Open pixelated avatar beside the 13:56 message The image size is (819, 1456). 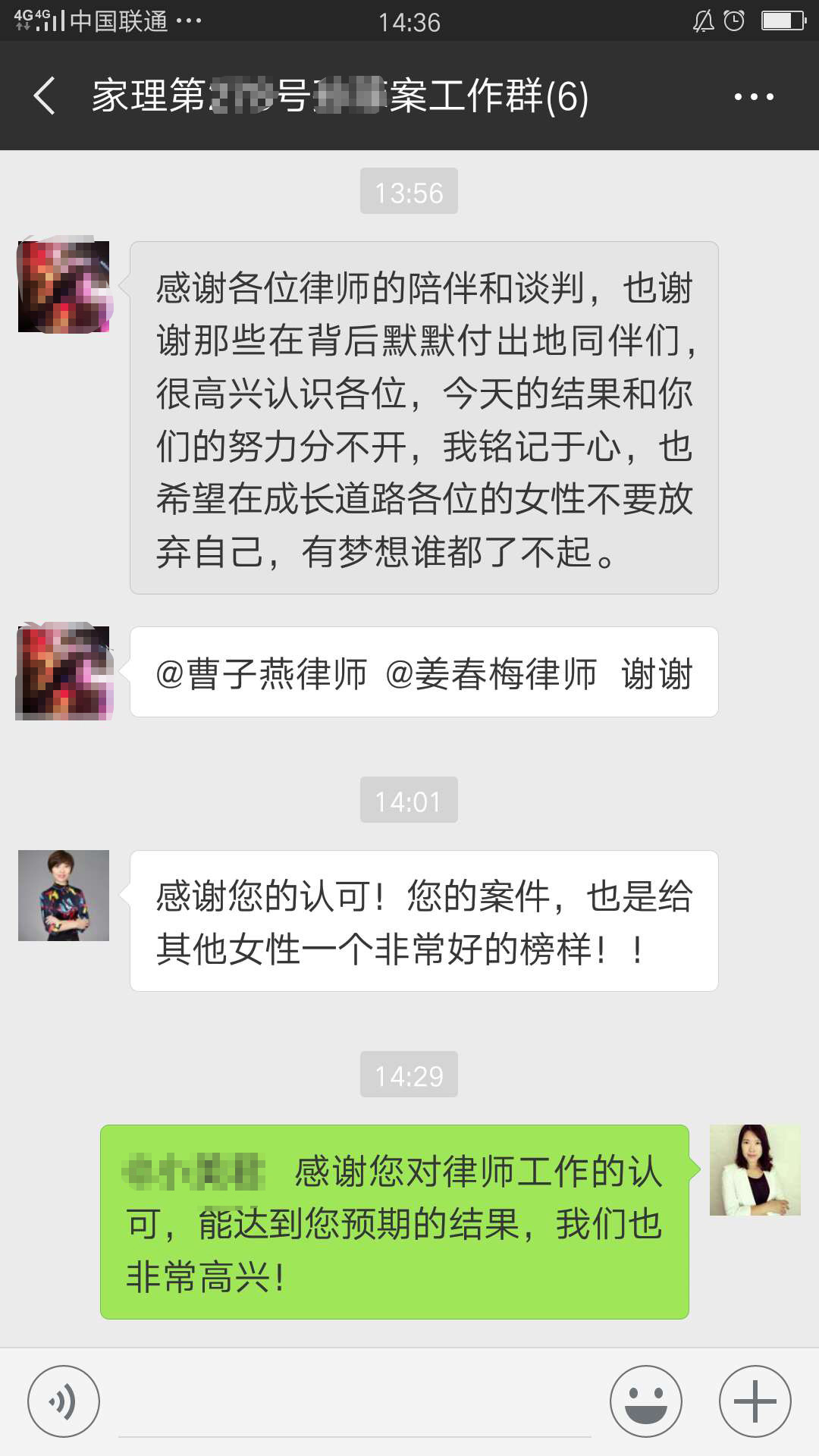click(64, 286)
